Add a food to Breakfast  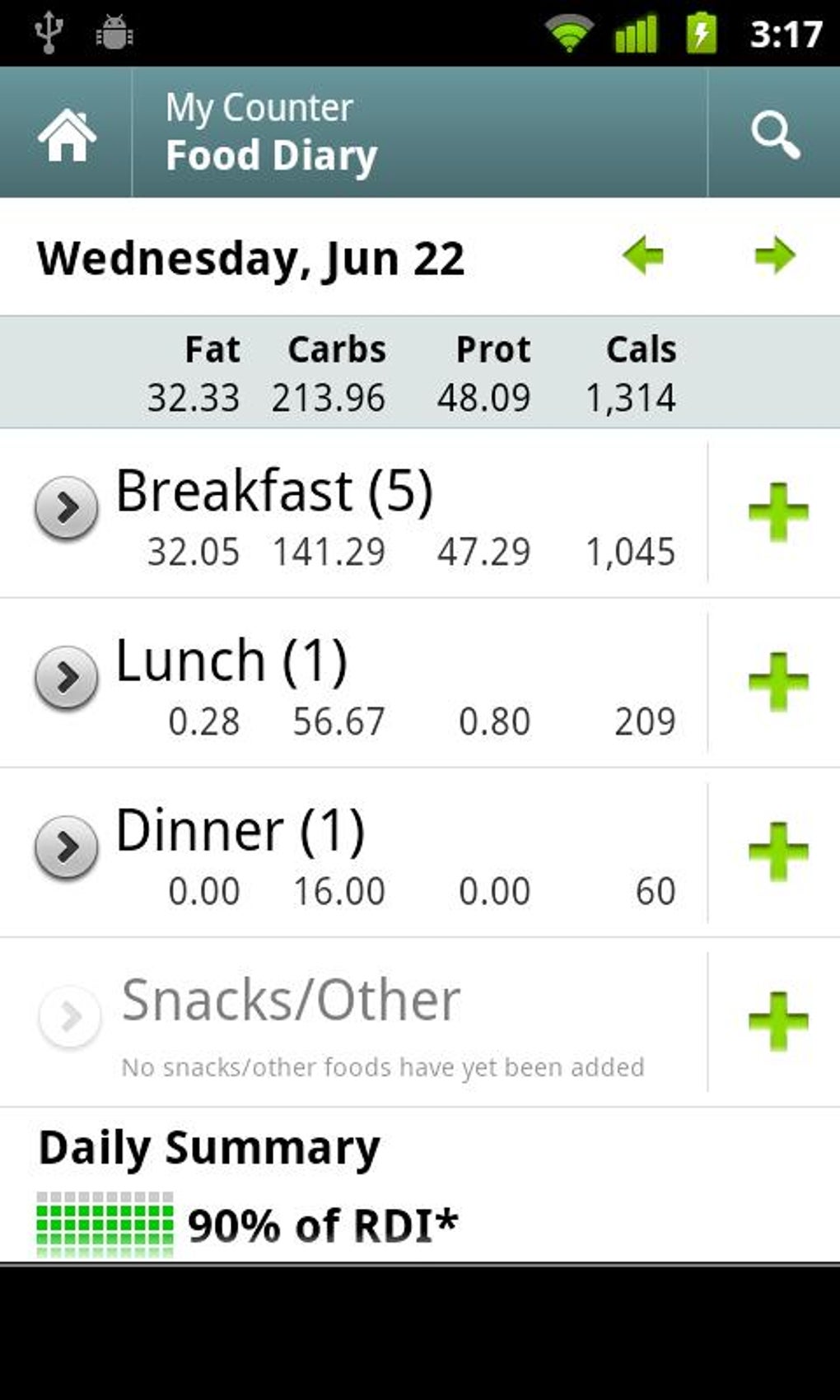point(777,512)
